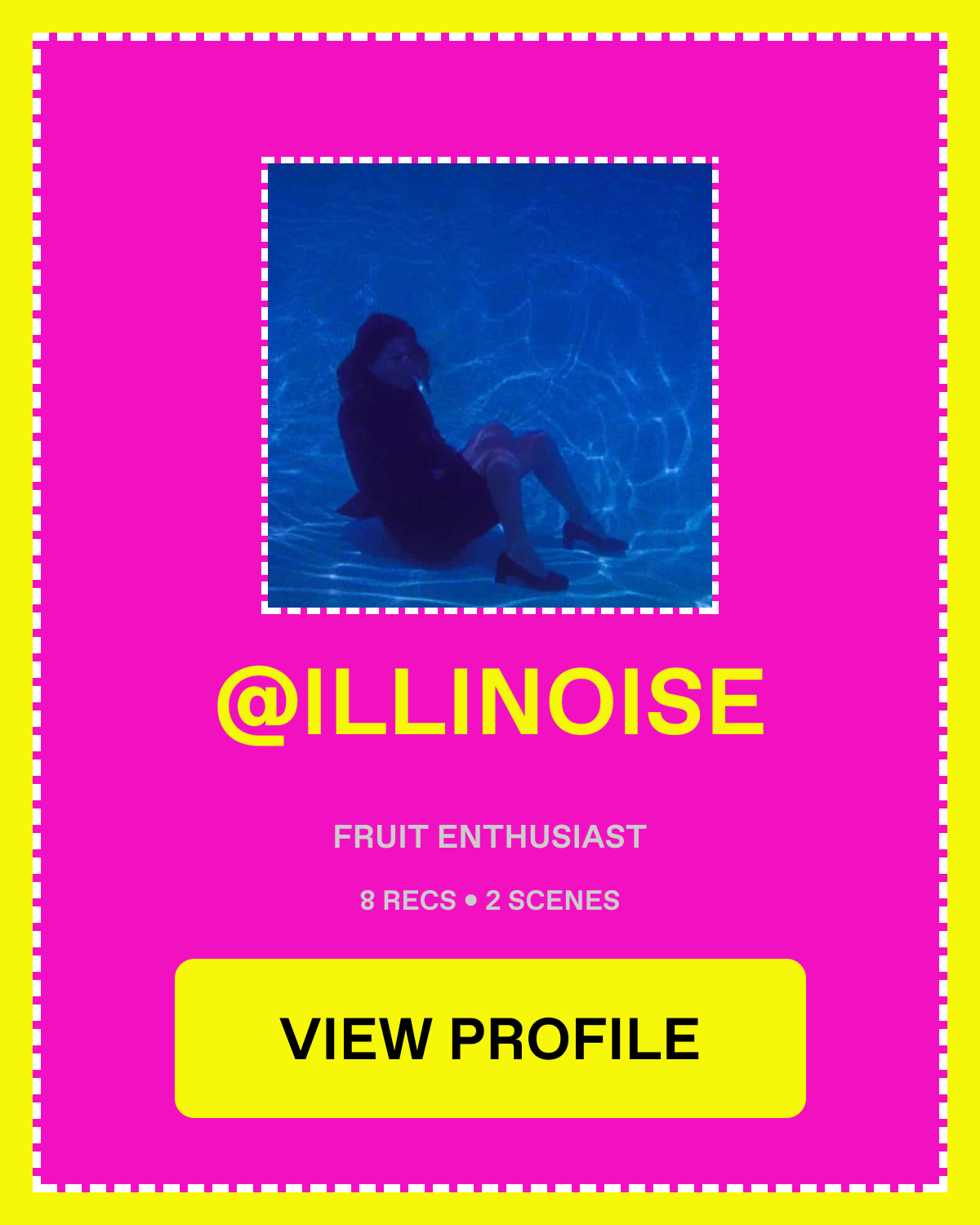Tap the View Profile button
Viewport: 980px width, 1225px height.
coord(490,1038)
